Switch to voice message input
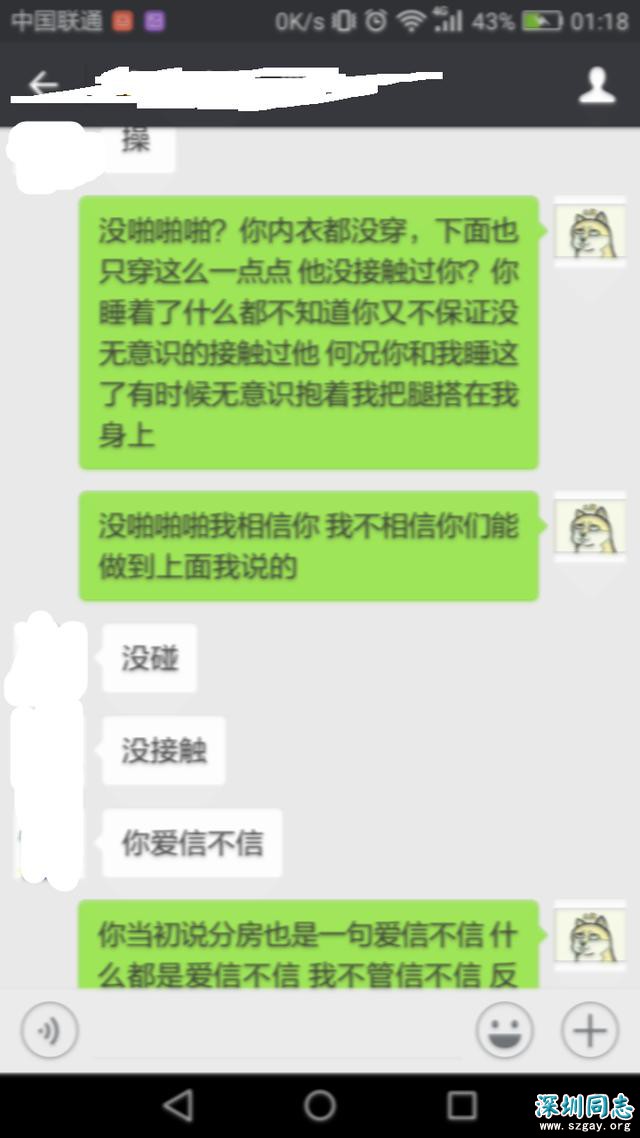This screenshot has height=1138, width=640. pos(49,1030)
